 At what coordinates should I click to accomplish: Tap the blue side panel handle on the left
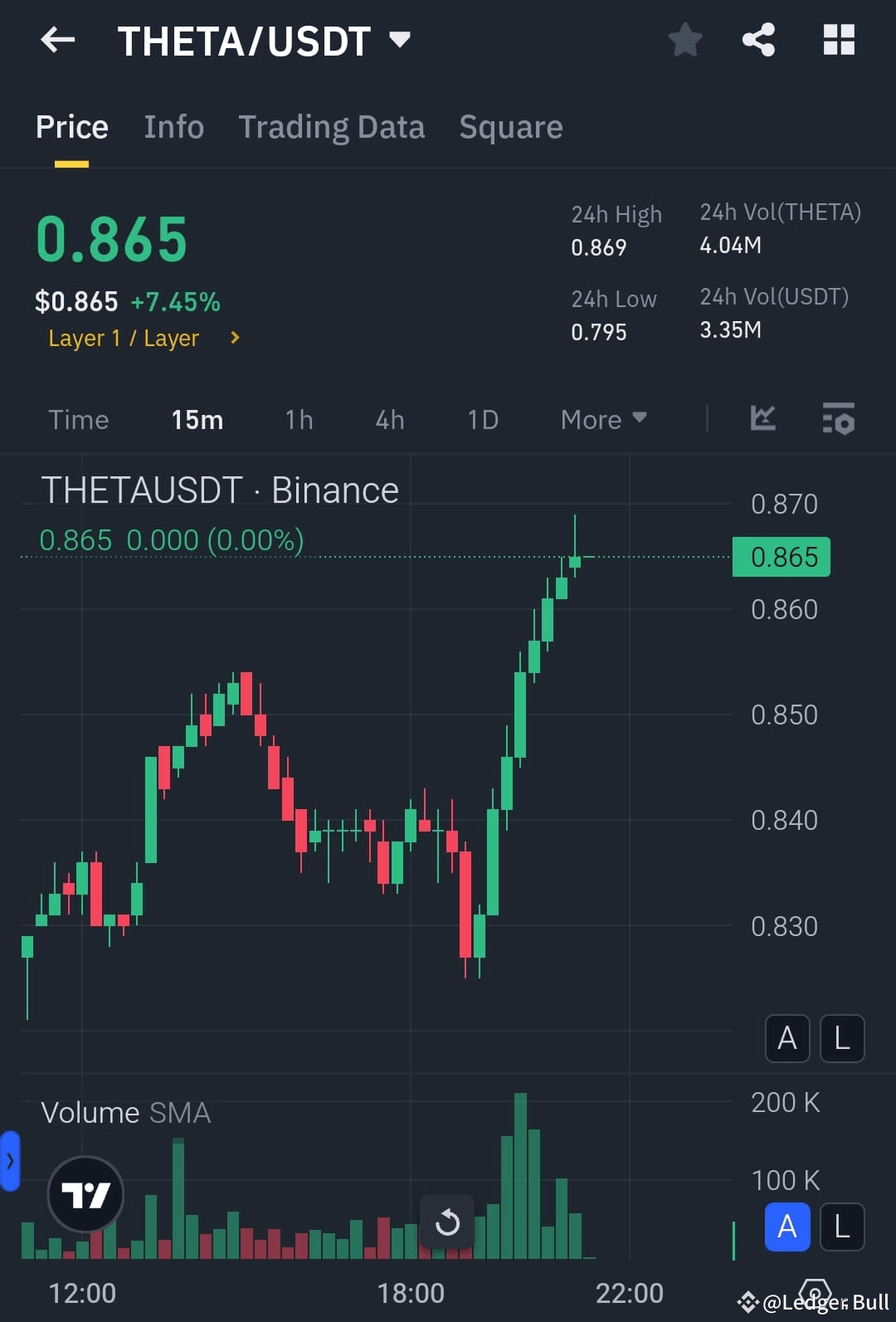tap(9, 1162)
